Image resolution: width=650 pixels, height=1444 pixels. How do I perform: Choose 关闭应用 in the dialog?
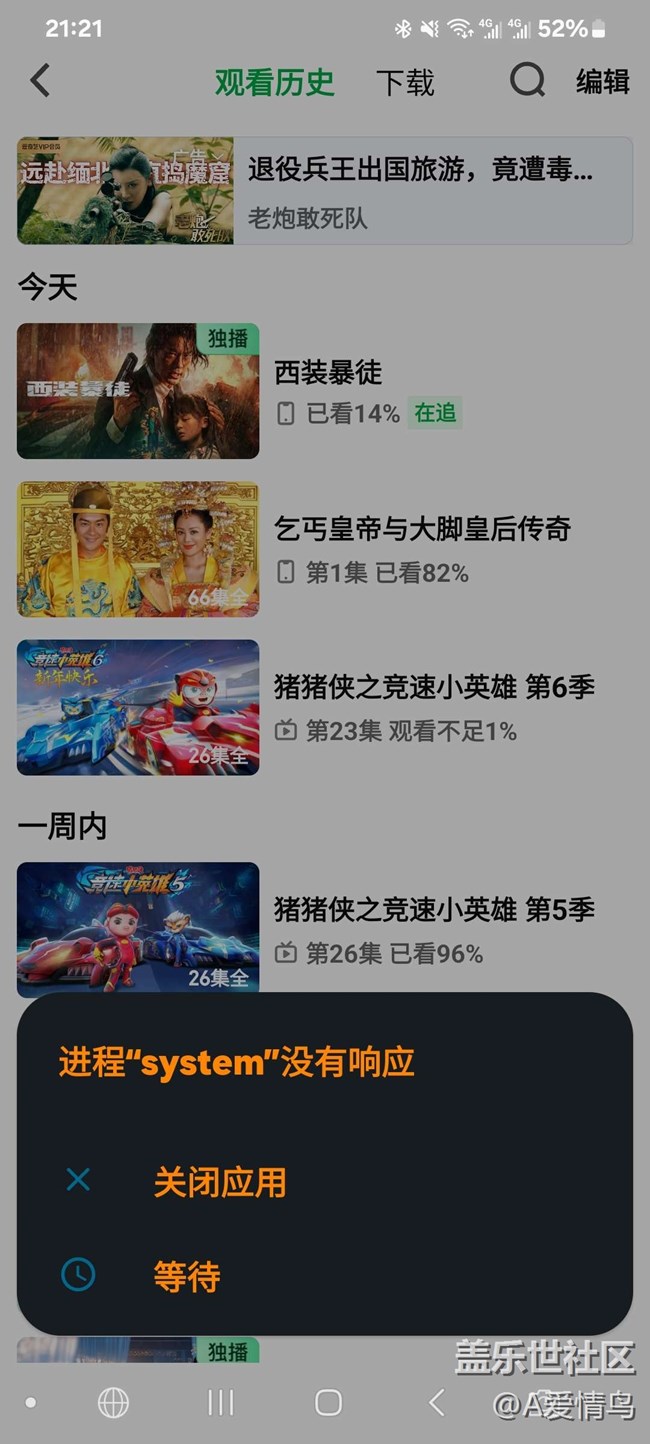[219, 1182]
